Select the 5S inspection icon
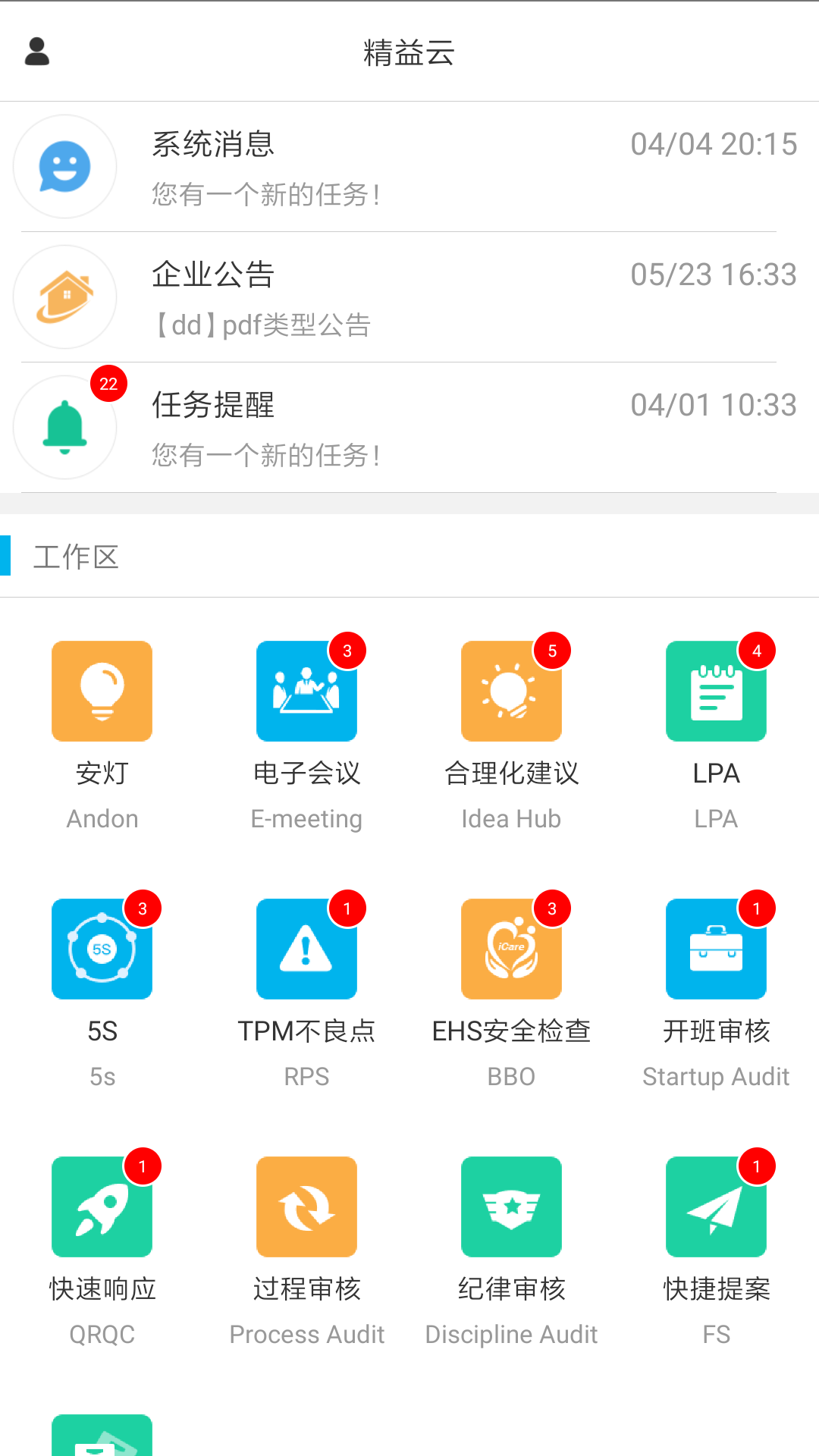 tap(102, 949)
